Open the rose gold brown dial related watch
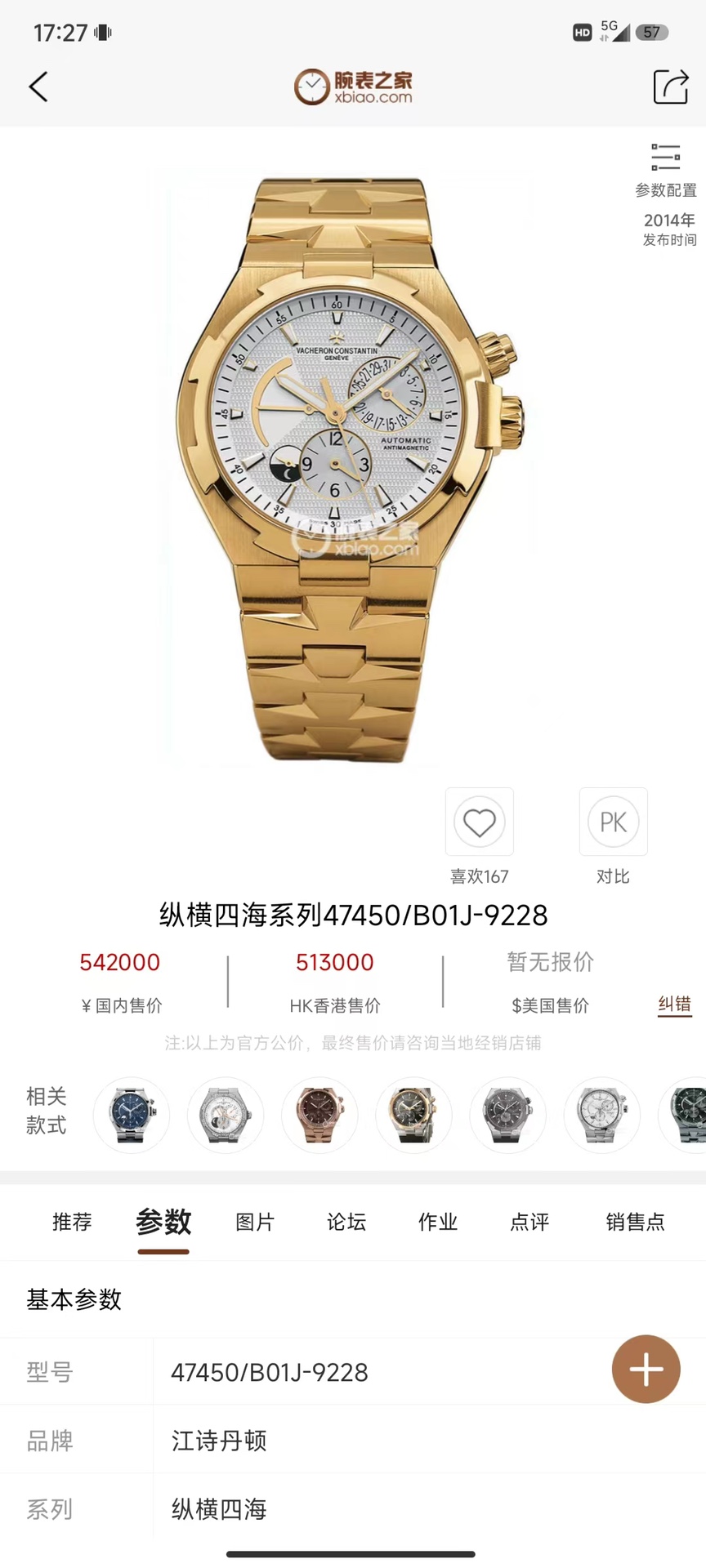This screenshot has width=706, height=1568. [319, 1115]
